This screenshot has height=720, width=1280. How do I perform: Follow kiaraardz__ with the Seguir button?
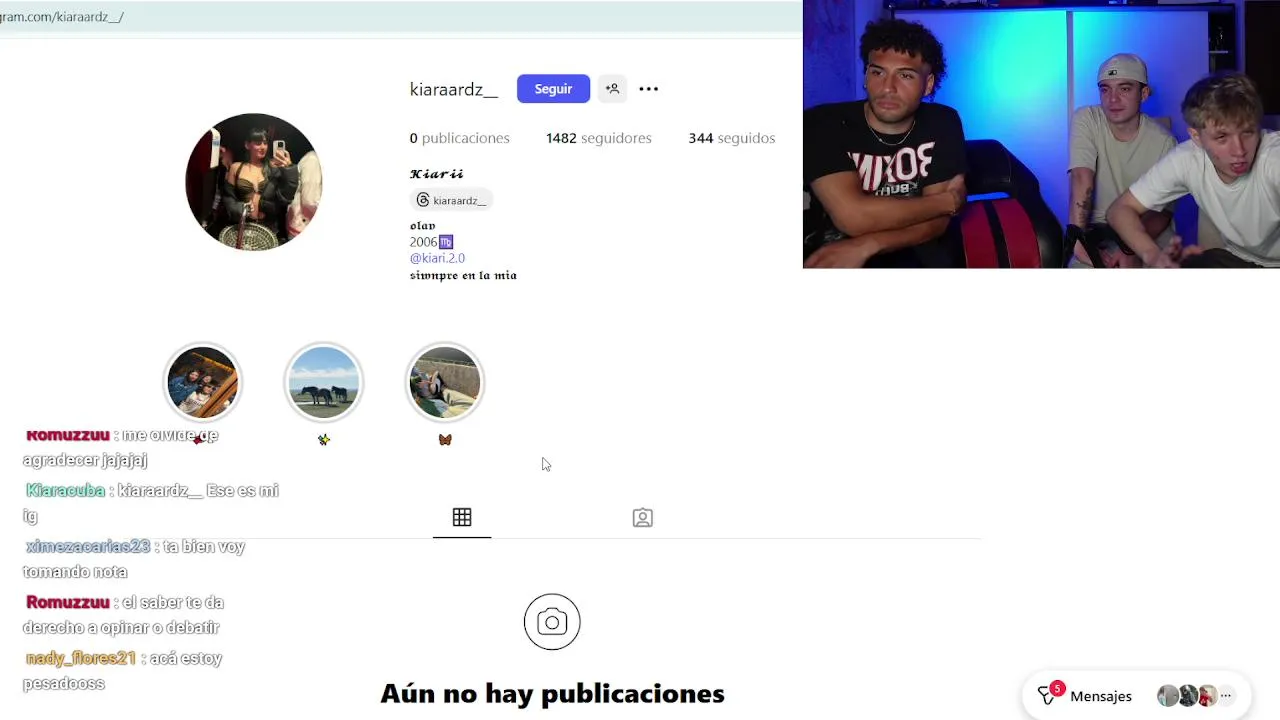pos(553,89)
